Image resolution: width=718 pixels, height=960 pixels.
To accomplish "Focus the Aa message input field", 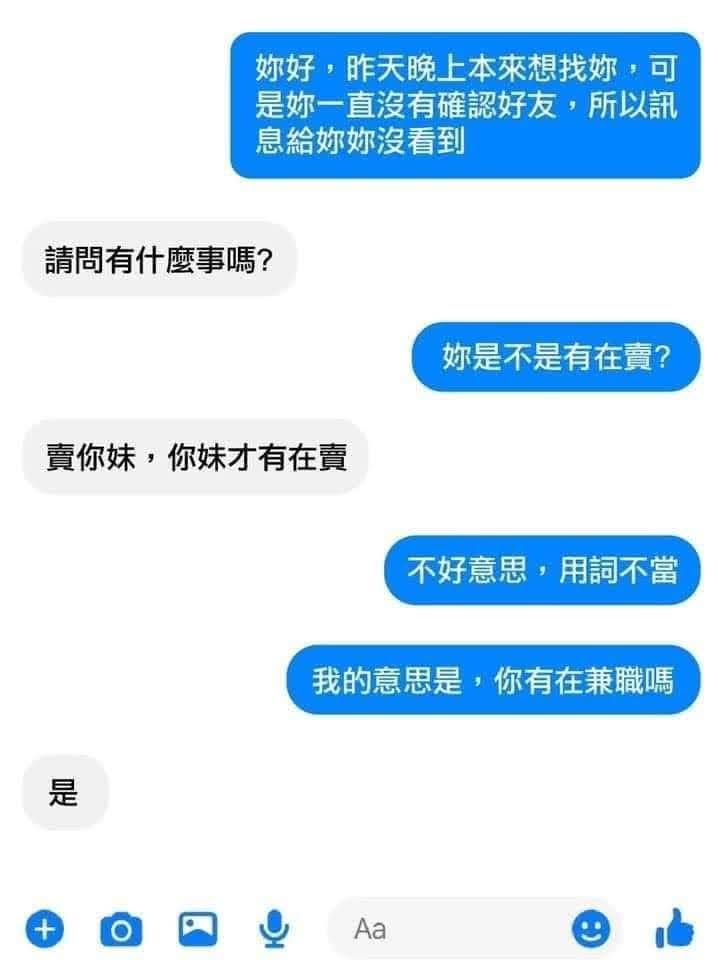I will (x=450, y=929).
